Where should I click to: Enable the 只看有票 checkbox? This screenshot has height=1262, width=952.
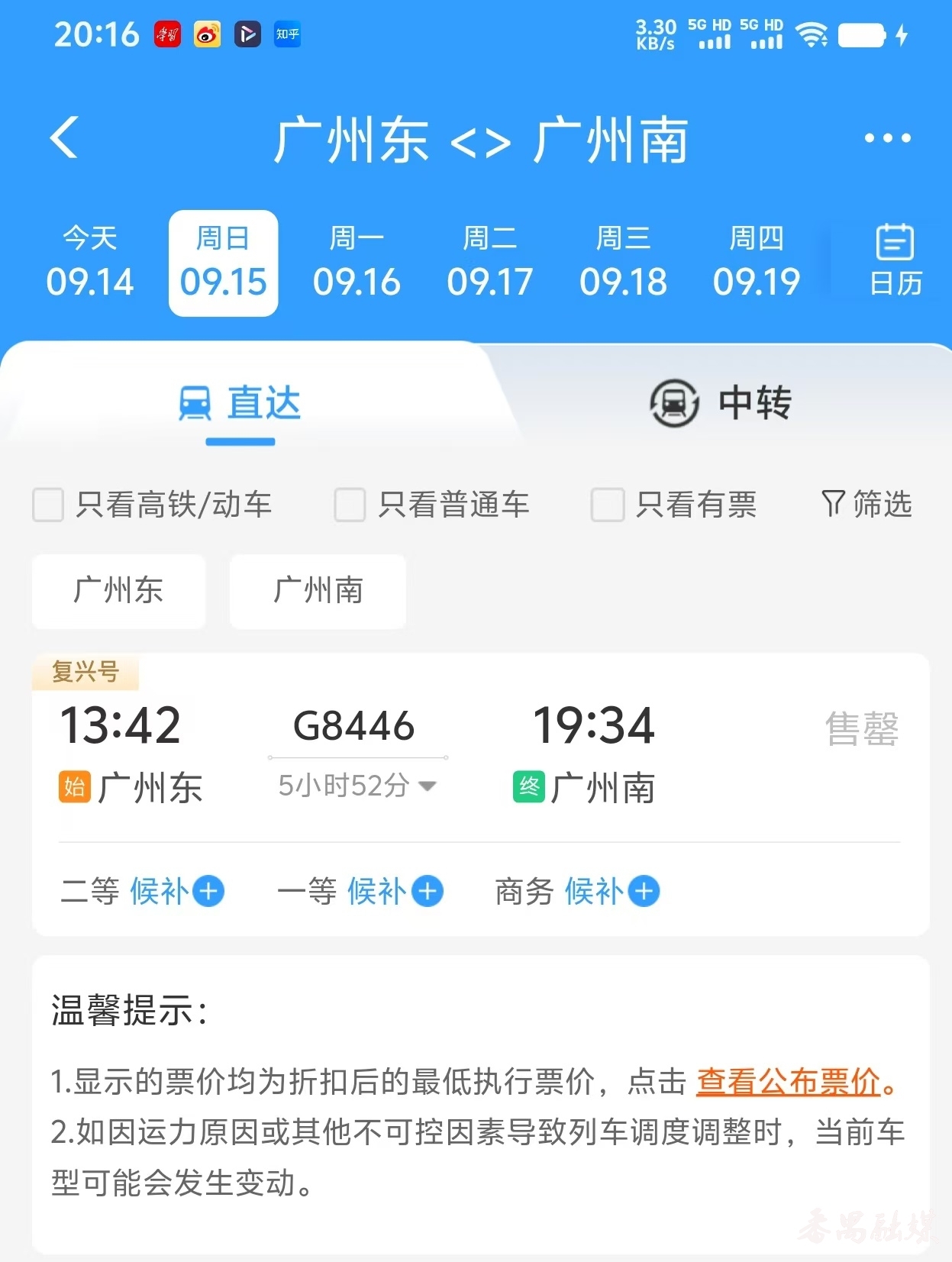pyautogui.click(x=608, y=505)
